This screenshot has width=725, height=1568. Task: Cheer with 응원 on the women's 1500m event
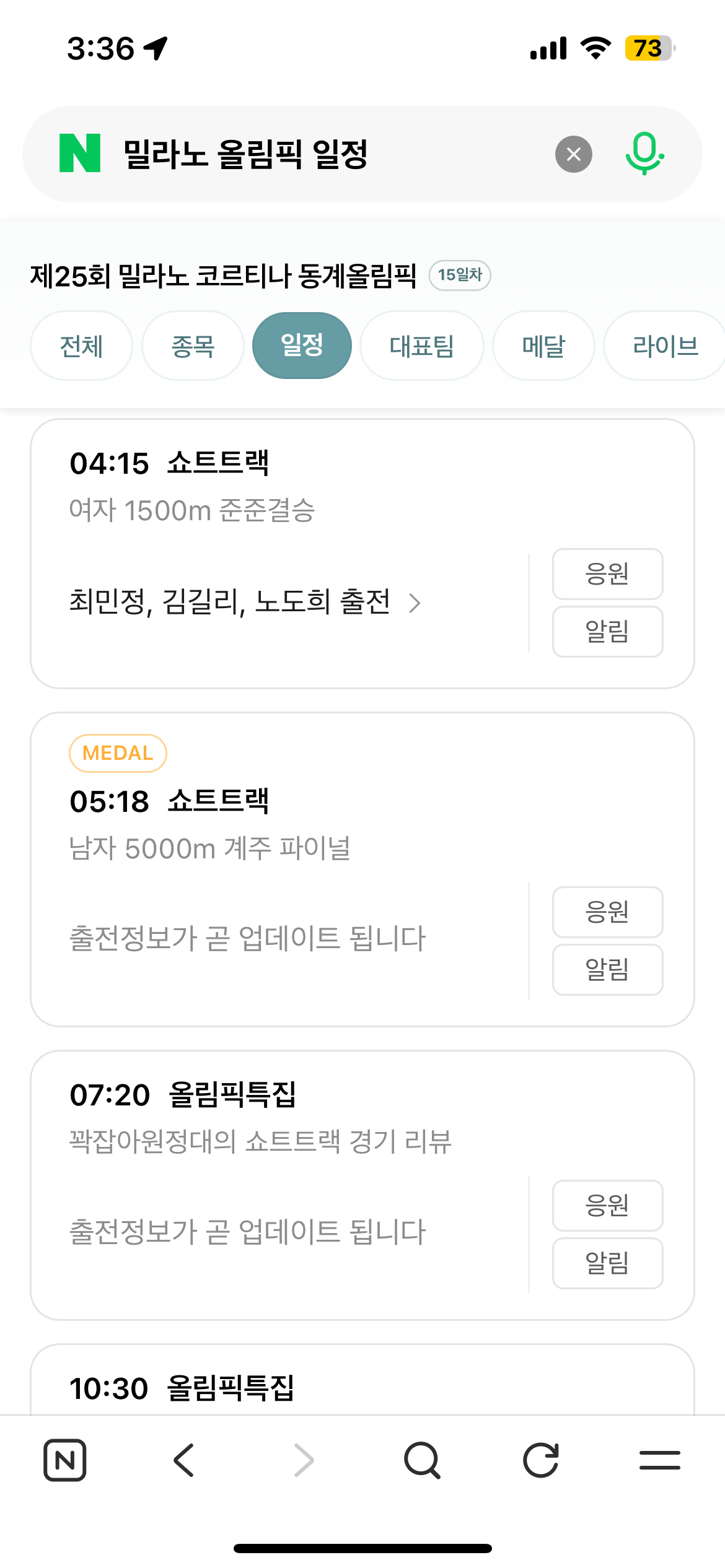click(x=607, y=574)
